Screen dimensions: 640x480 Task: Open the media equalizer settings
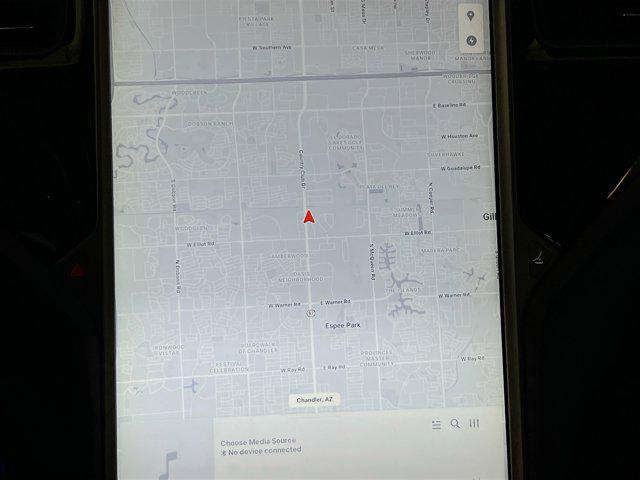tap(474, 424)
